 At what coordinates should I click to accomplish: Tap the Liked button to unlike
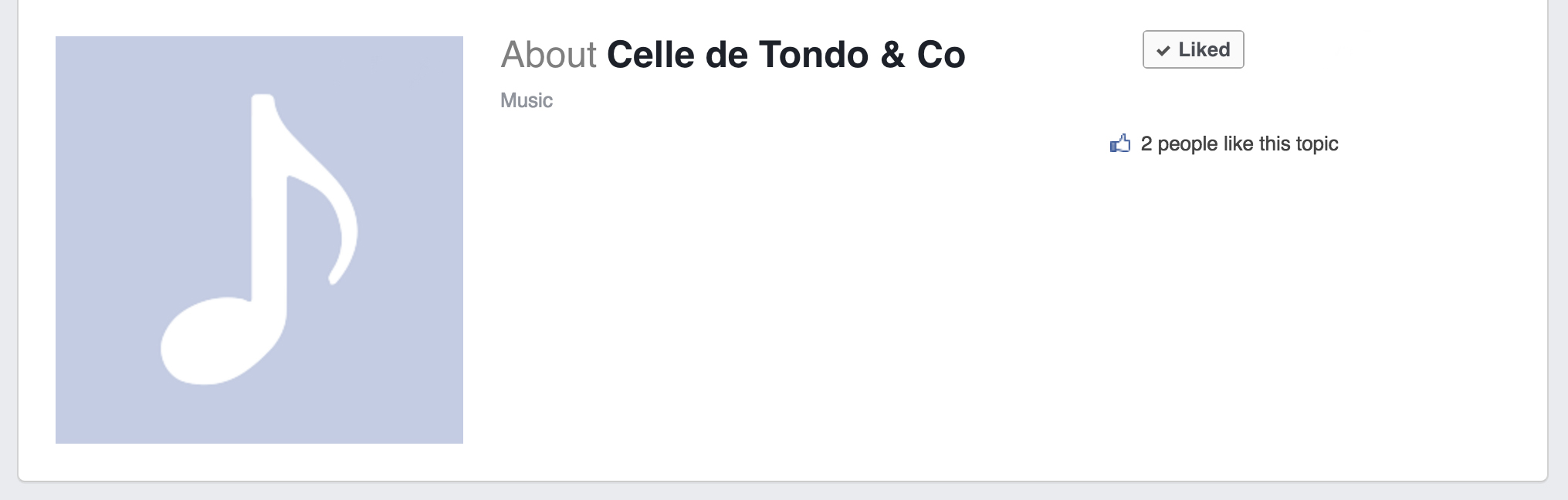coord(1193,49)
